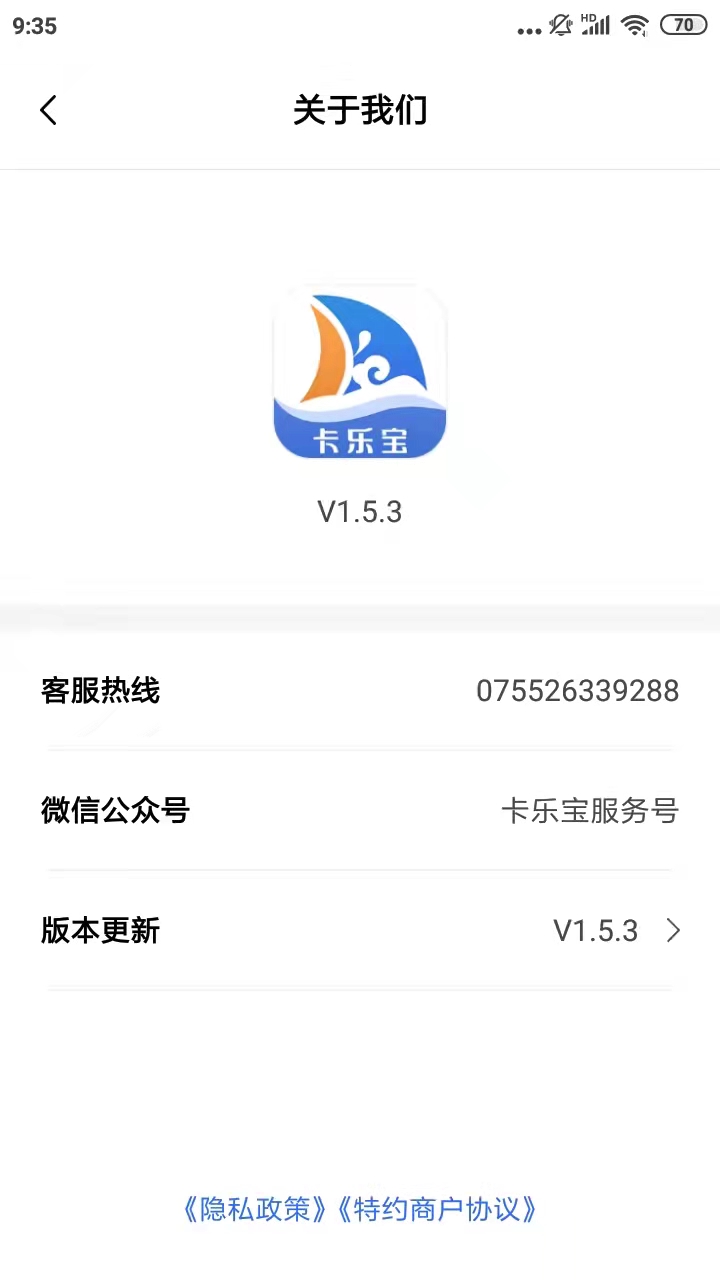
Task: Tap the muted notification bell status icon
Action: tap(561, 24)
